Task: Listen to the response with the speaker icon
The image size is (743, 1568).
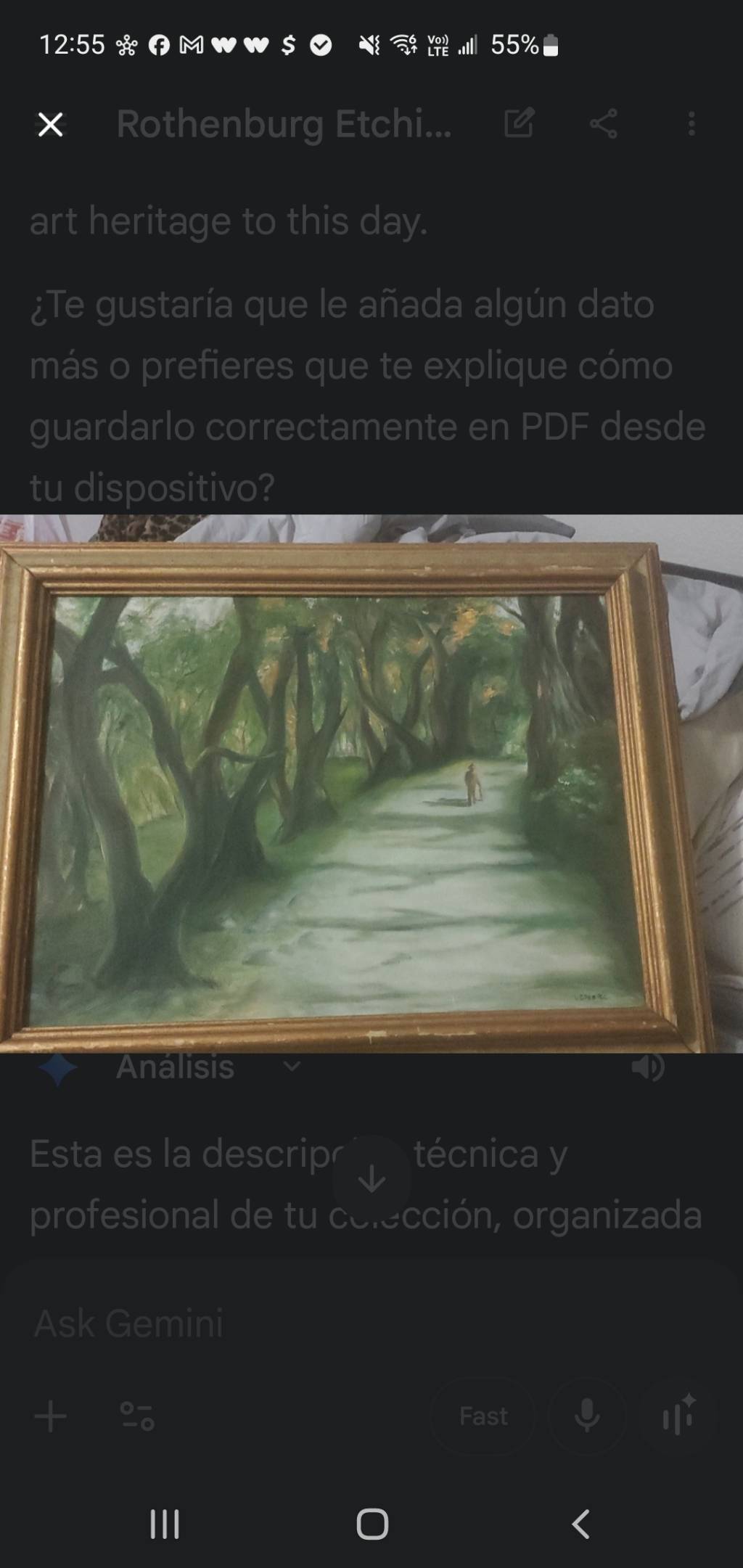Action: coord(647,1067)
